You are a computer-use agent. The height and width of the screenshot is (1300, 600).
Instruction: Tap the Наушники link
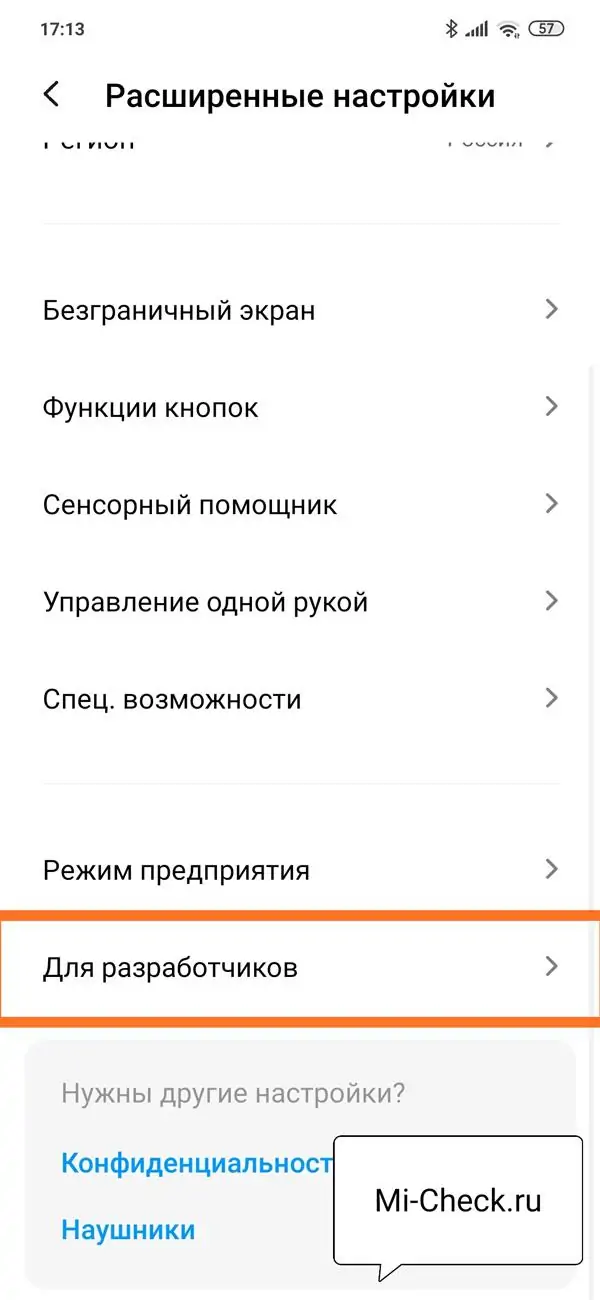pos(128,1229)
